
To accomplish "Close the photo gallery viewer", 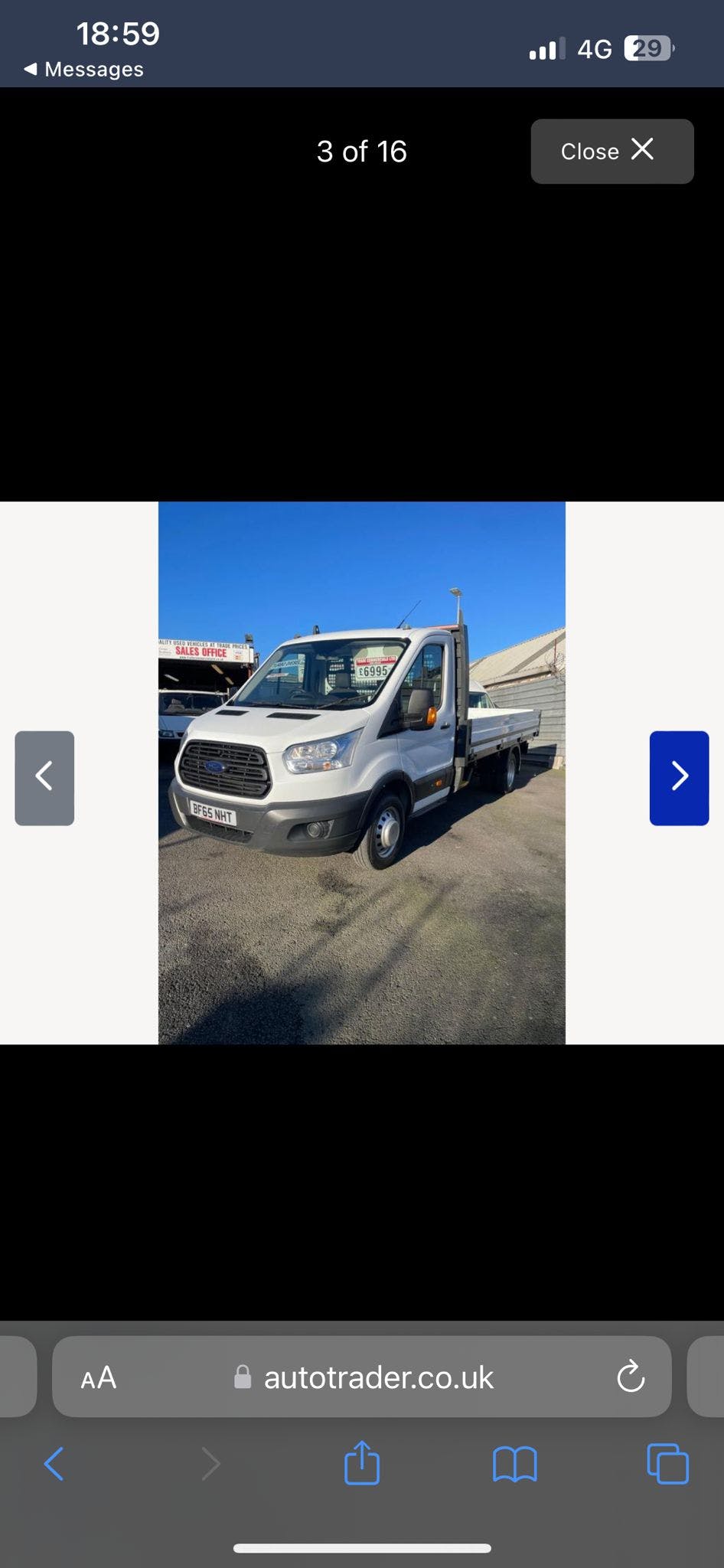I will (611, 151).
